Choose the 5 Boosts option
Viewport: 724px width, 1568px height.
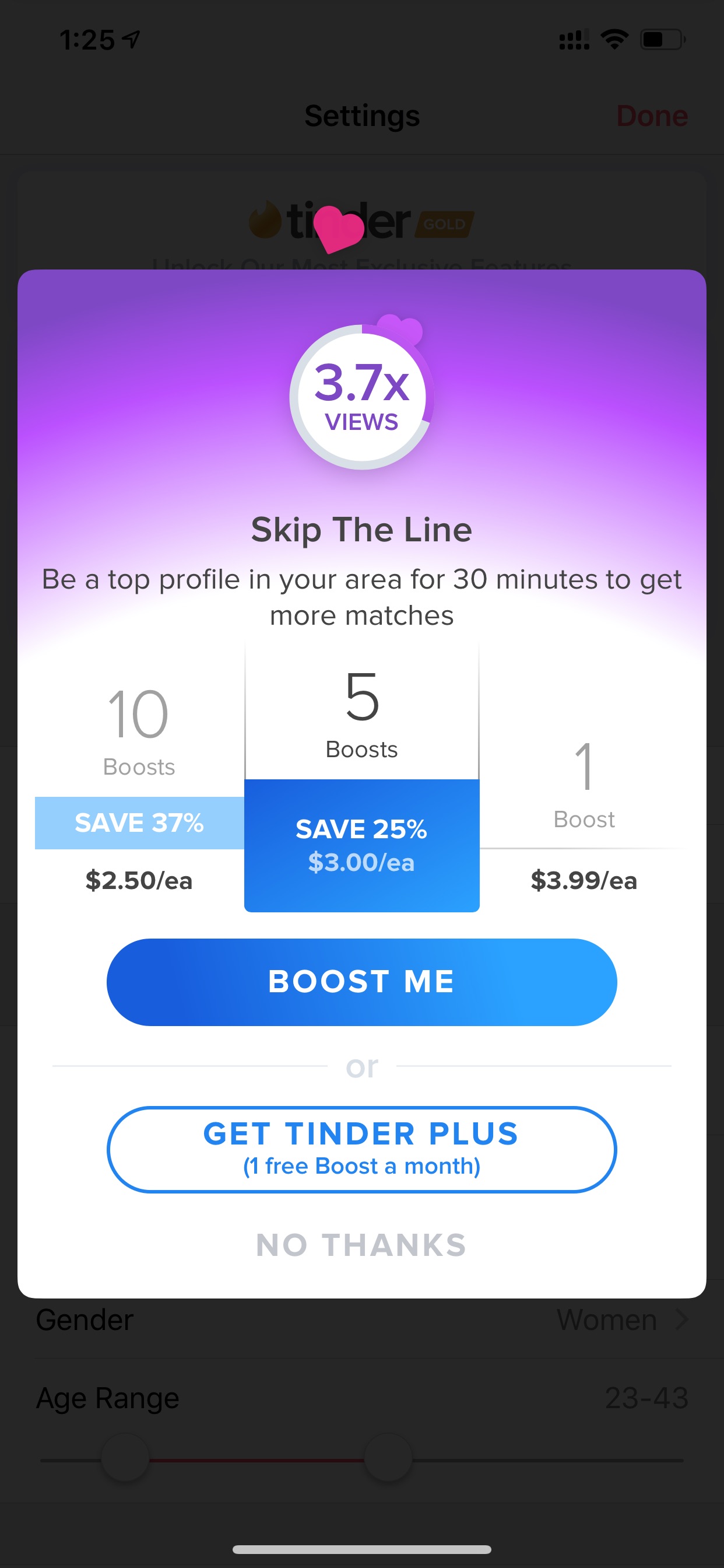[361, 776]
